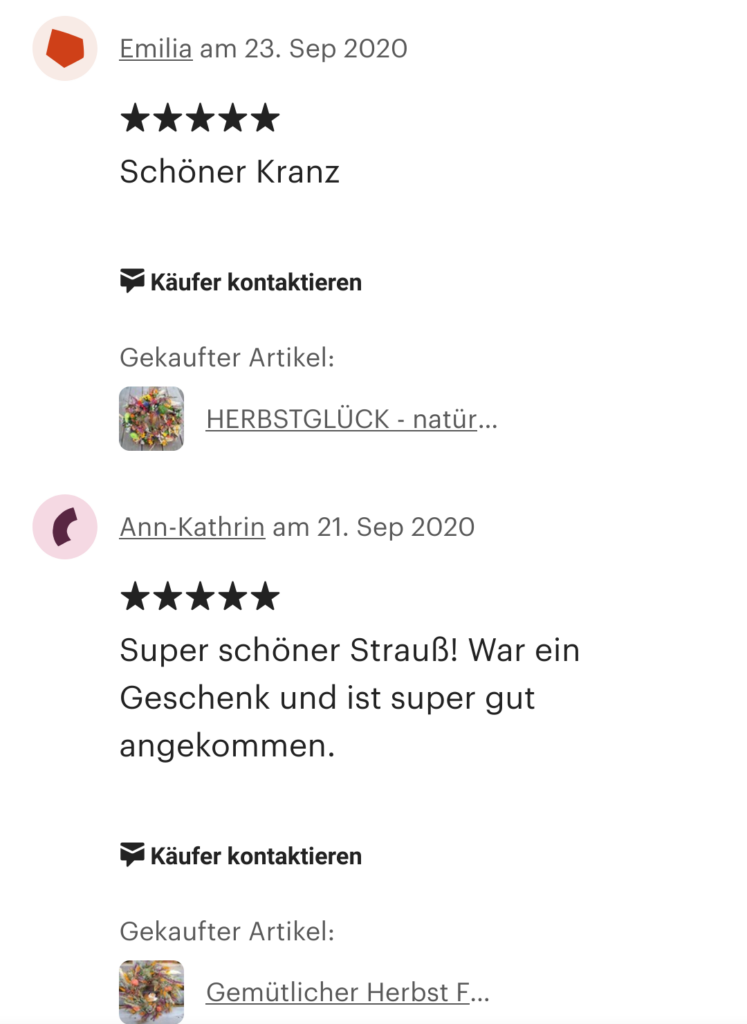View the Gemütlicher Herbst product thumbnail
This screenshot has height=1024, width=747.
(x=152, y=990)
